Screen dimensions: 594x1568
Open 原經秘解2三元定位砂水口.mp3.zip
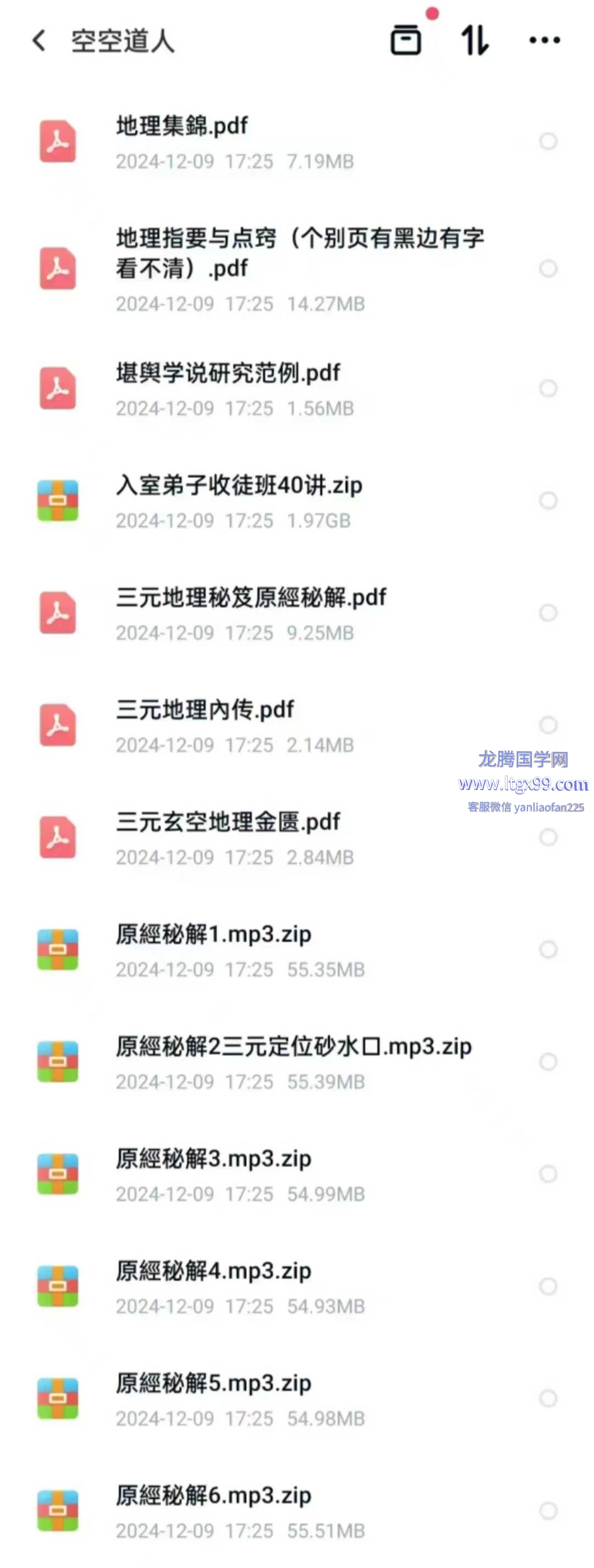293,1047
